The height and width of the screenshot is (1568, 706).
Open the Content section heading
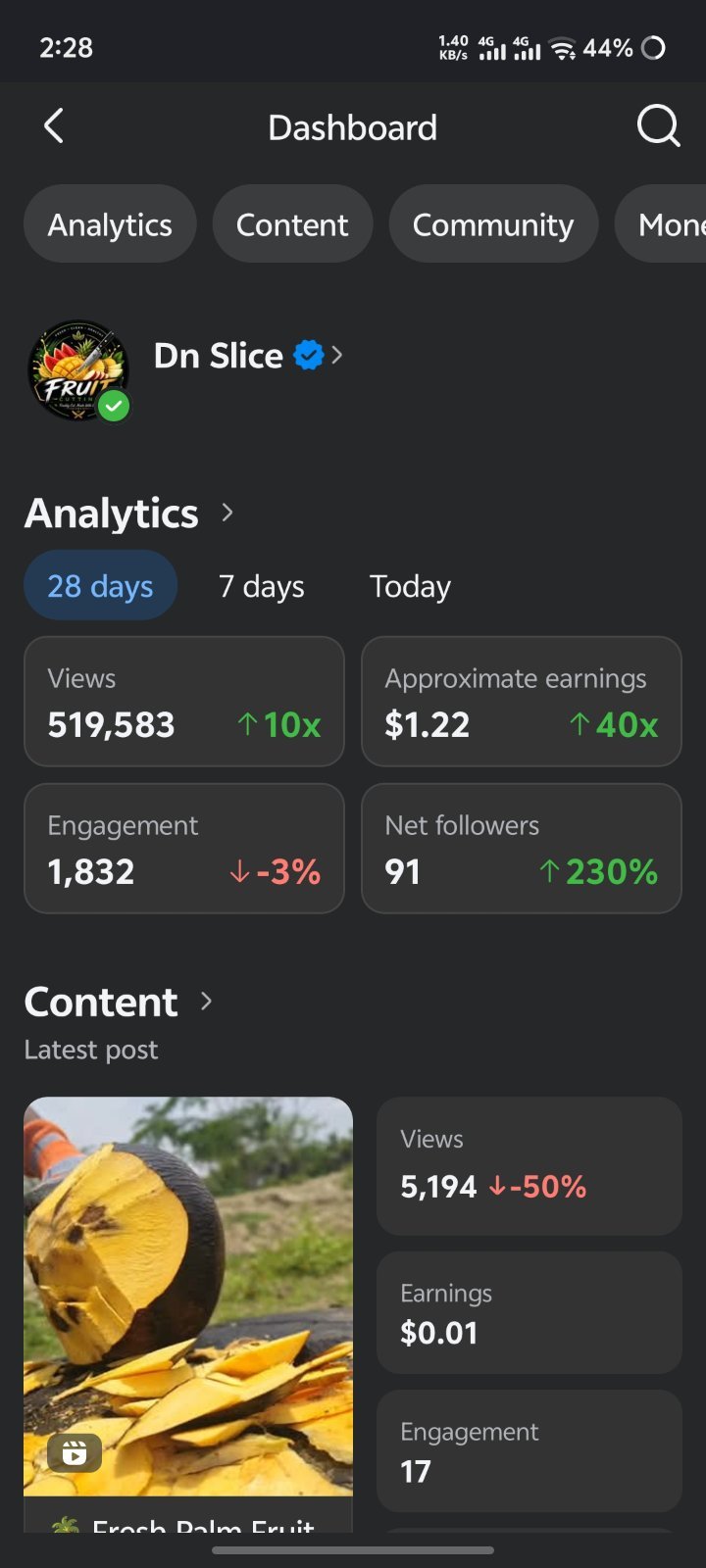[118, 1002]
